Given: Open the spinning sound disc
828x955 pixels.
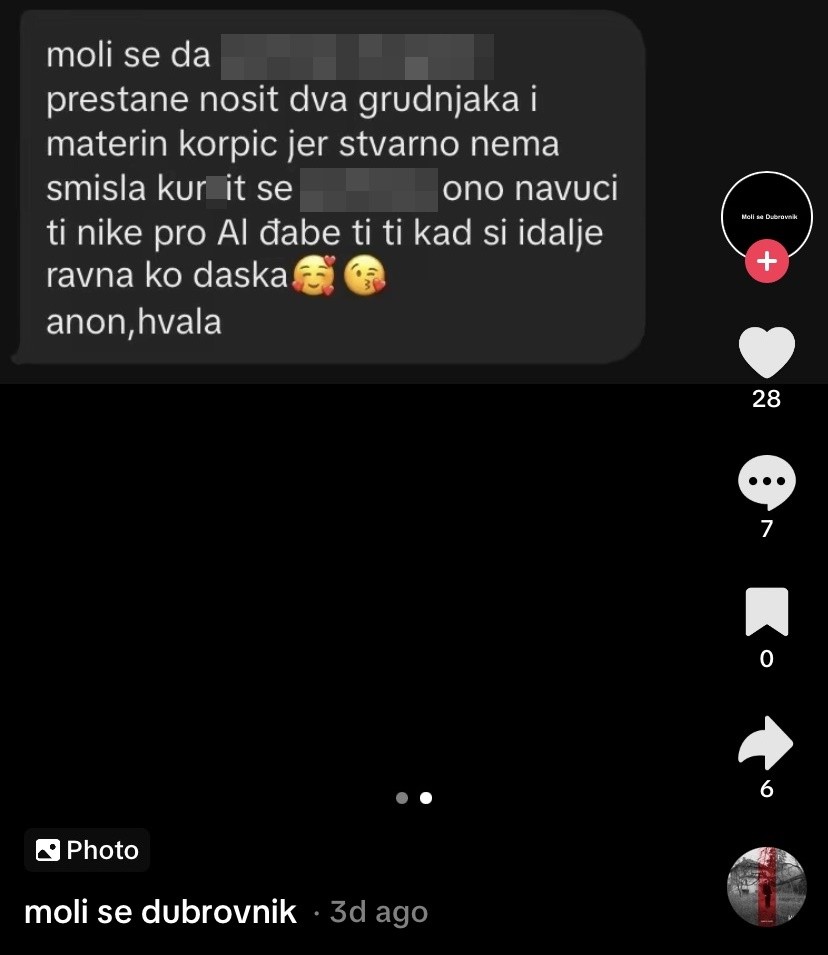Looking at the screenshot, I should pyautogui.click(x=767, y=887).
